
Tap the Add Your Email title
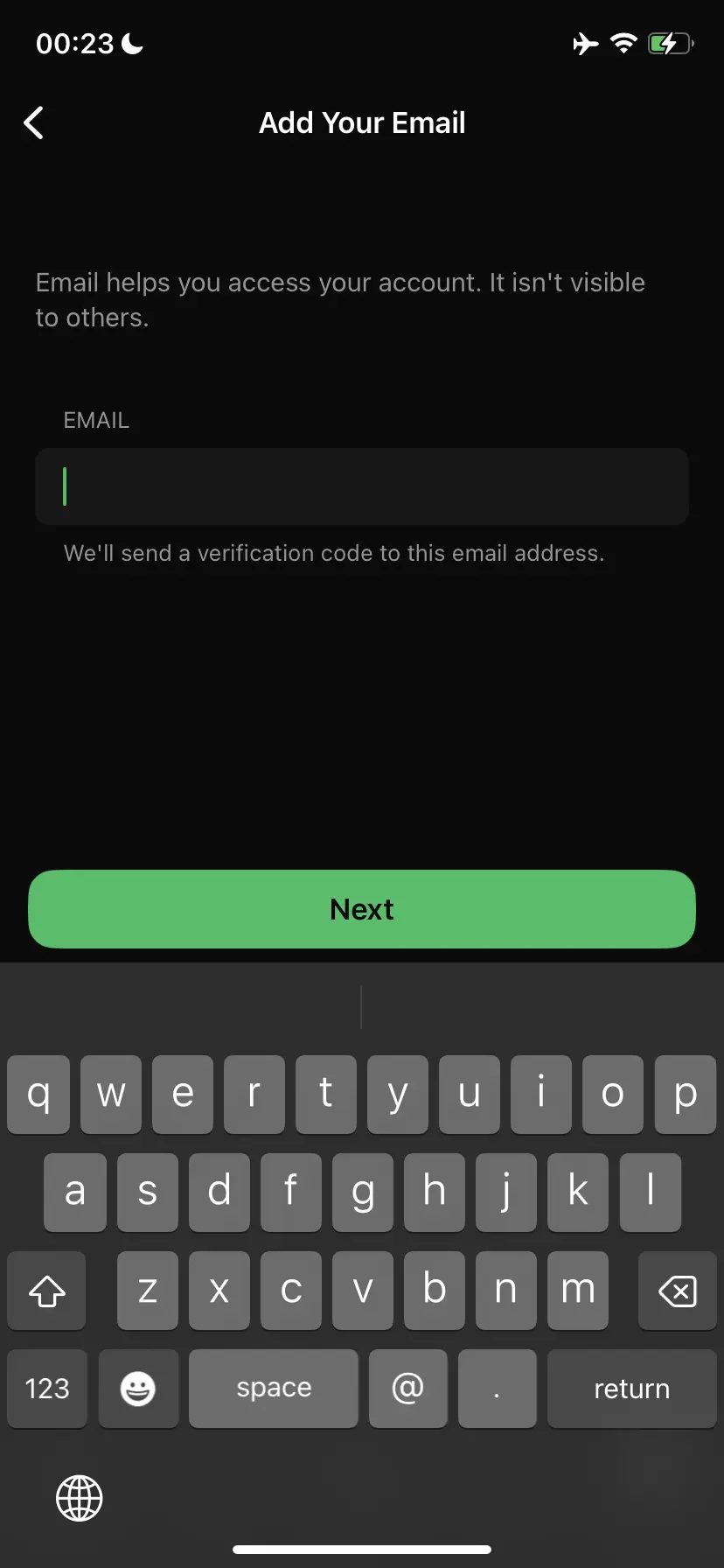click(361, 122)
